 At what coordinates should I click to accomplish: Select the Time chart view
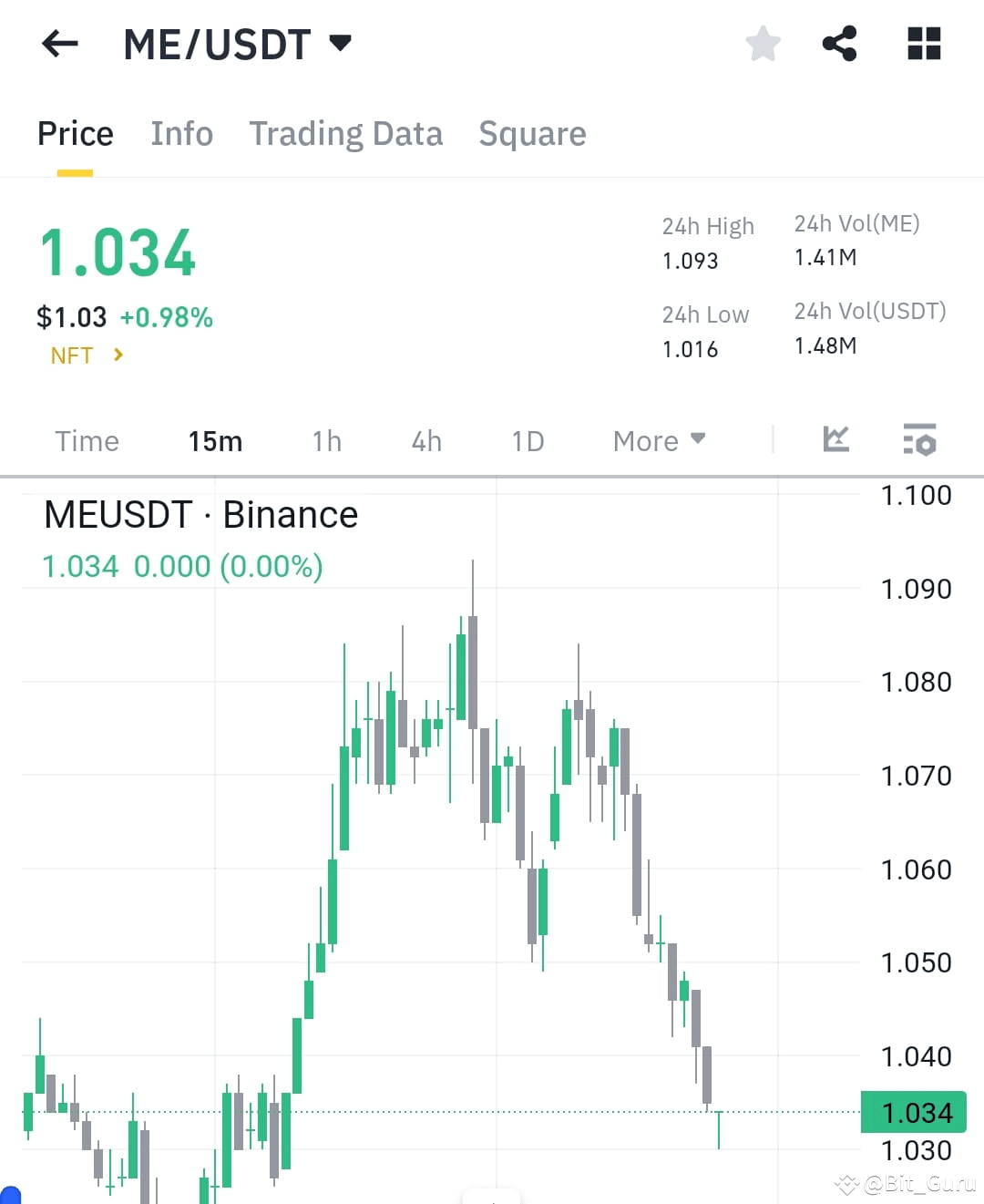click(x=87, y=440)
